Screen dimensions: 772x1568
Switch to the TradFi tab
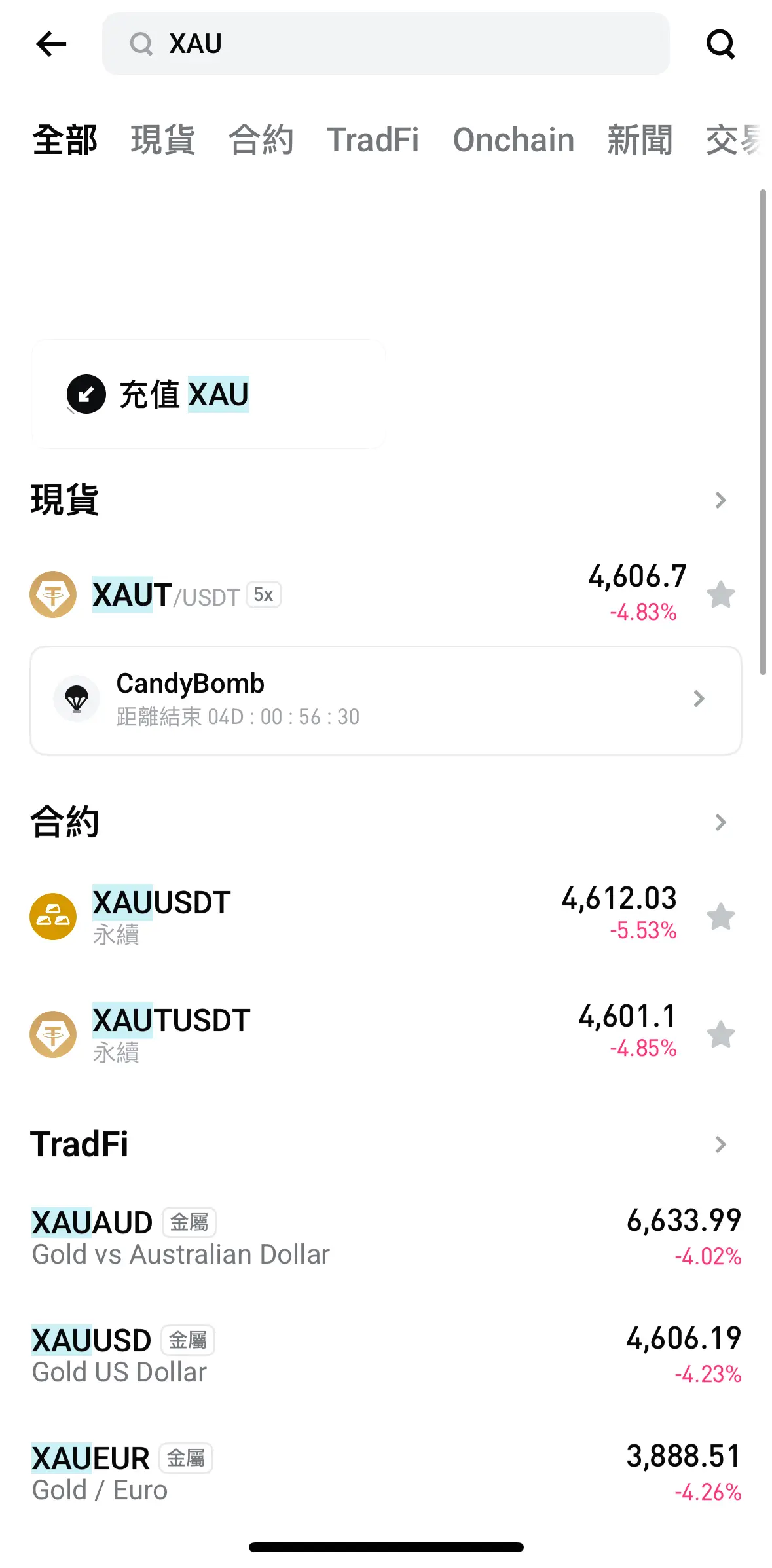[x=373, y=139]
